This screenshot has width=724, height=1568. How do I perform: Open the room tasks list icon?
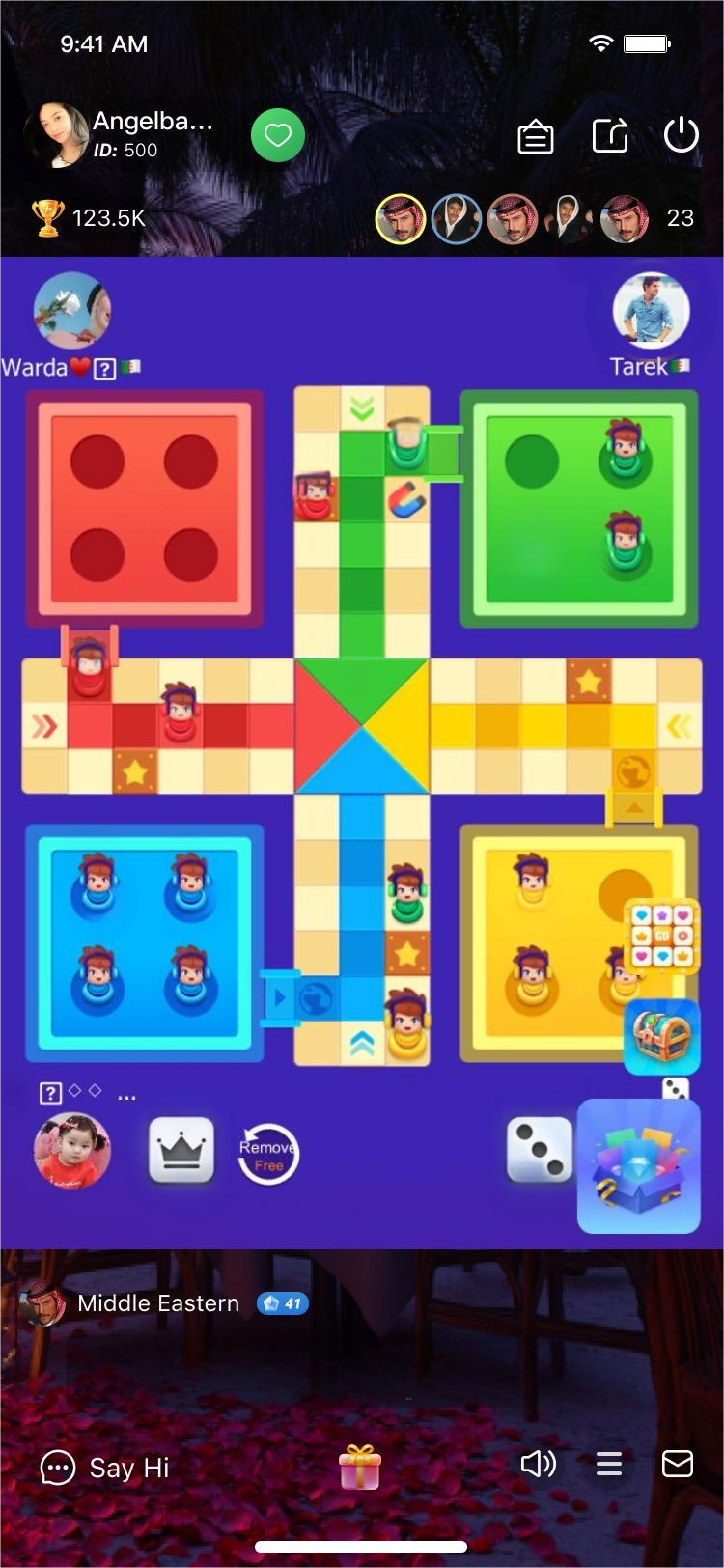coord(536,137)
